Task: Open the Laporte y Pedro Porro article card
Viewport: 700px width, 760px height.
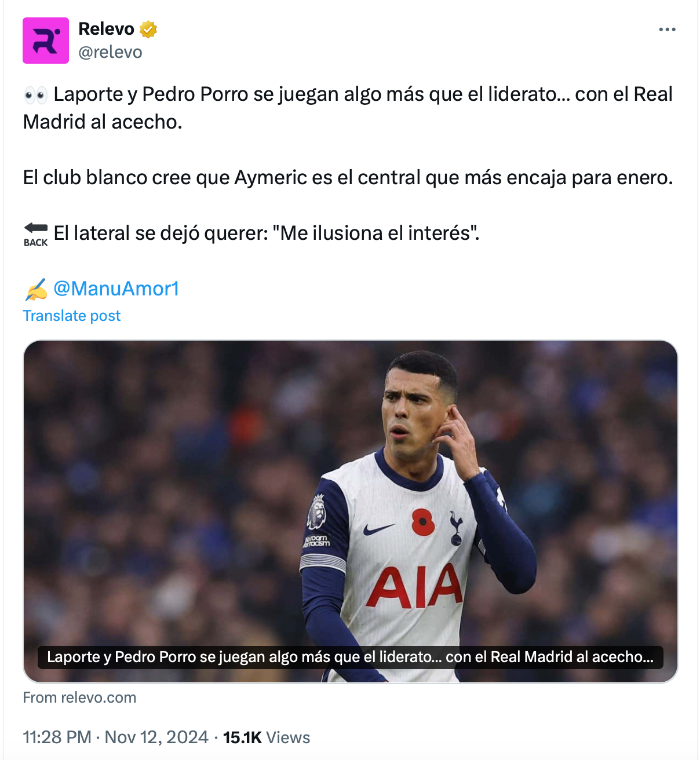Action: (350, 511)
